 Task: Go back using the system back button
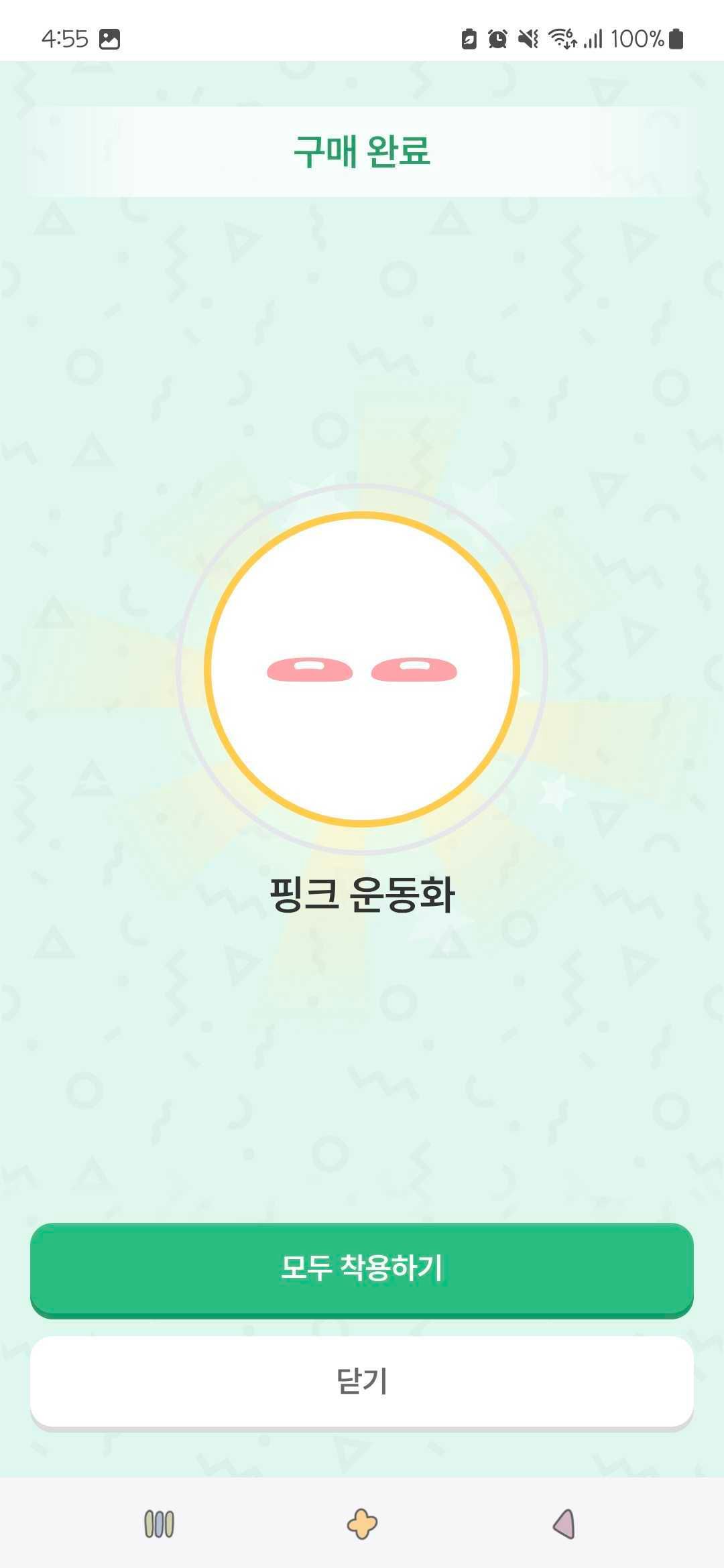point(564,1524)
